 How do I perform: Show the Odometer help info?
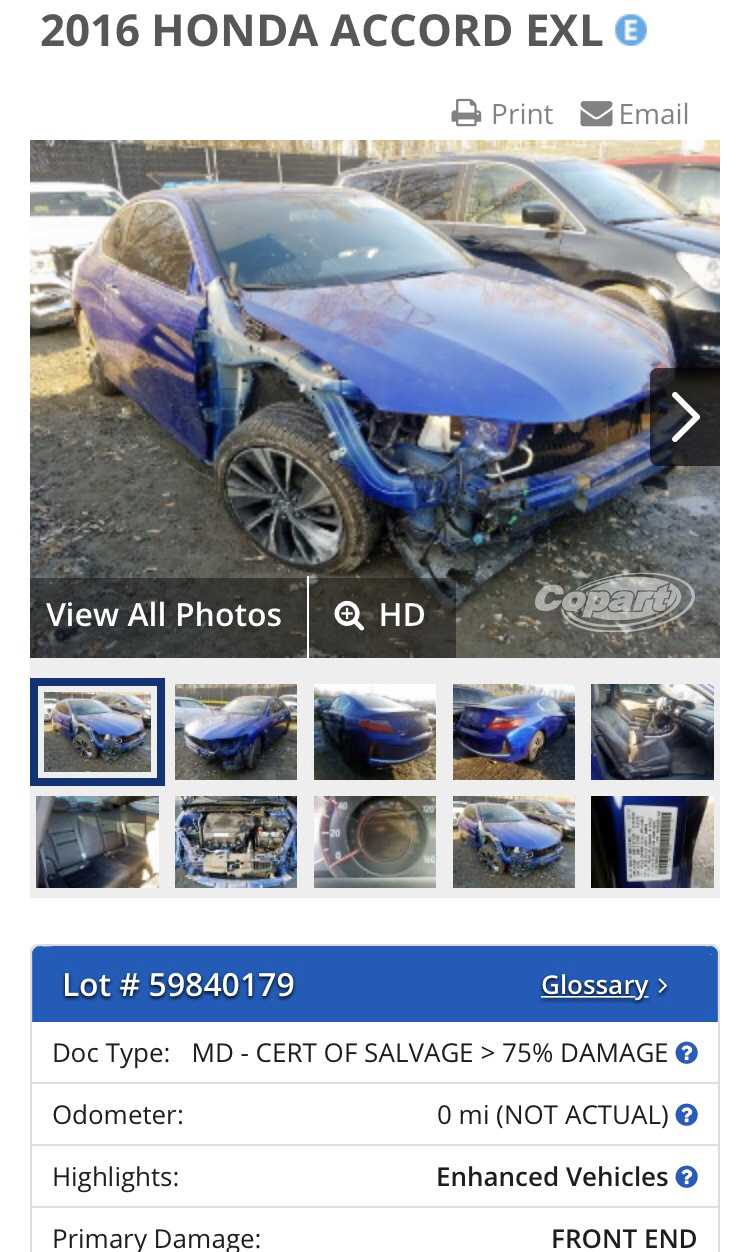[x=686, y=1115]
